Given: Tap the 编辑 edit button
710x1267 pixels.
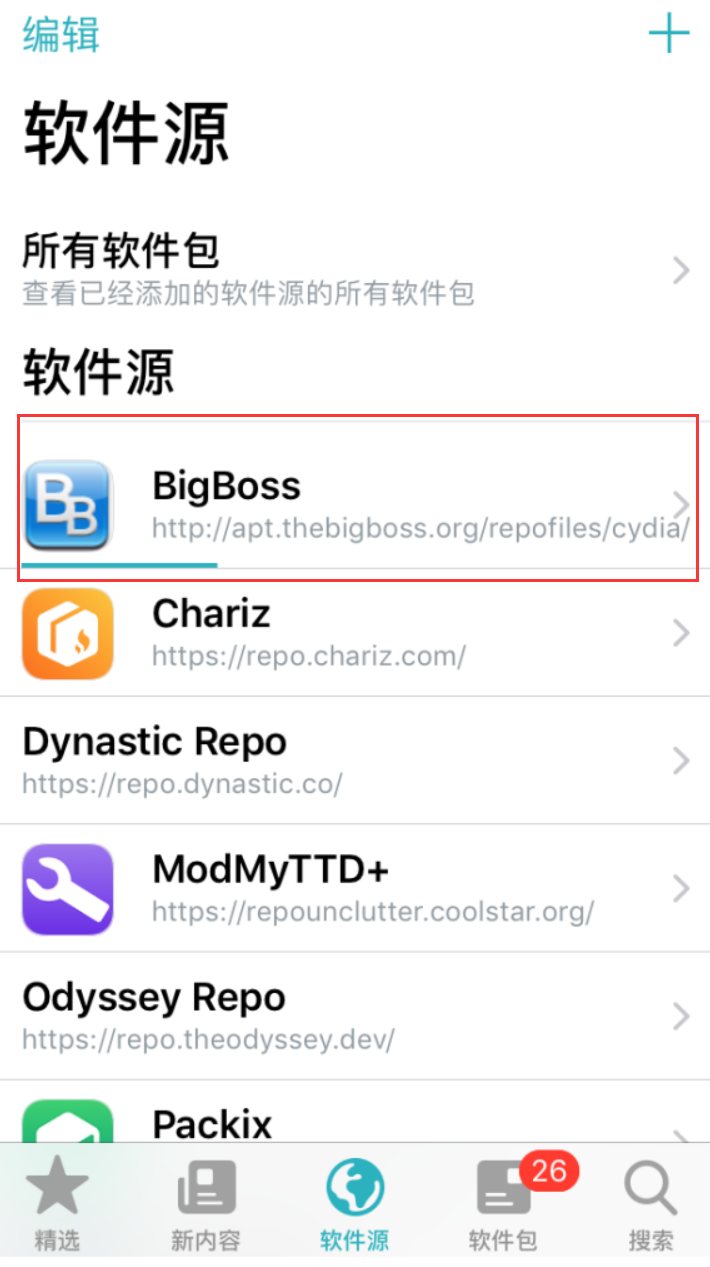Looking at the screenshot, I should [61, 34].
